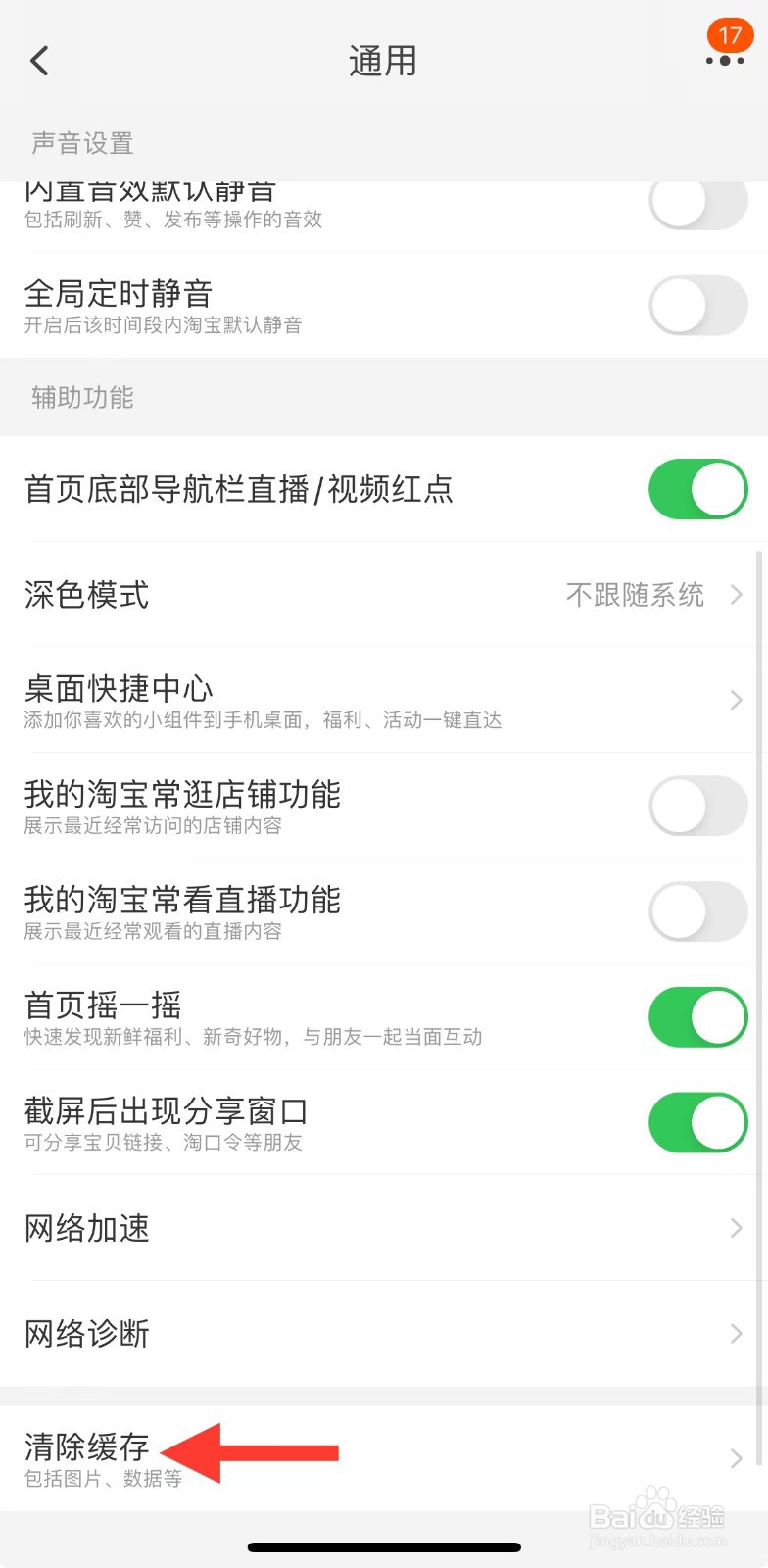This screenshot has height=1568, width=768.
Task: Tap the 网络诊断 text label
Action: tap(85, 1333)
